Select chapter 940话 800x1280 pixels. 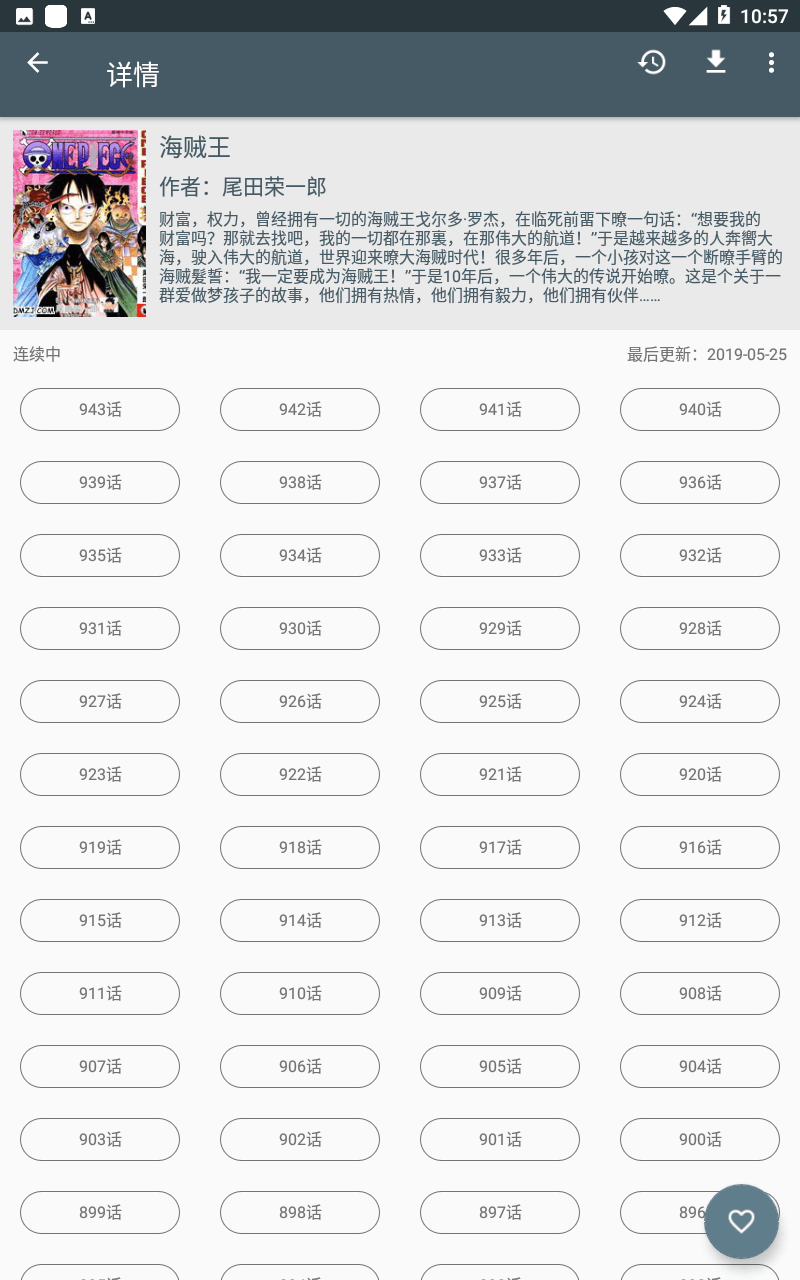click(x=700, y=409)
